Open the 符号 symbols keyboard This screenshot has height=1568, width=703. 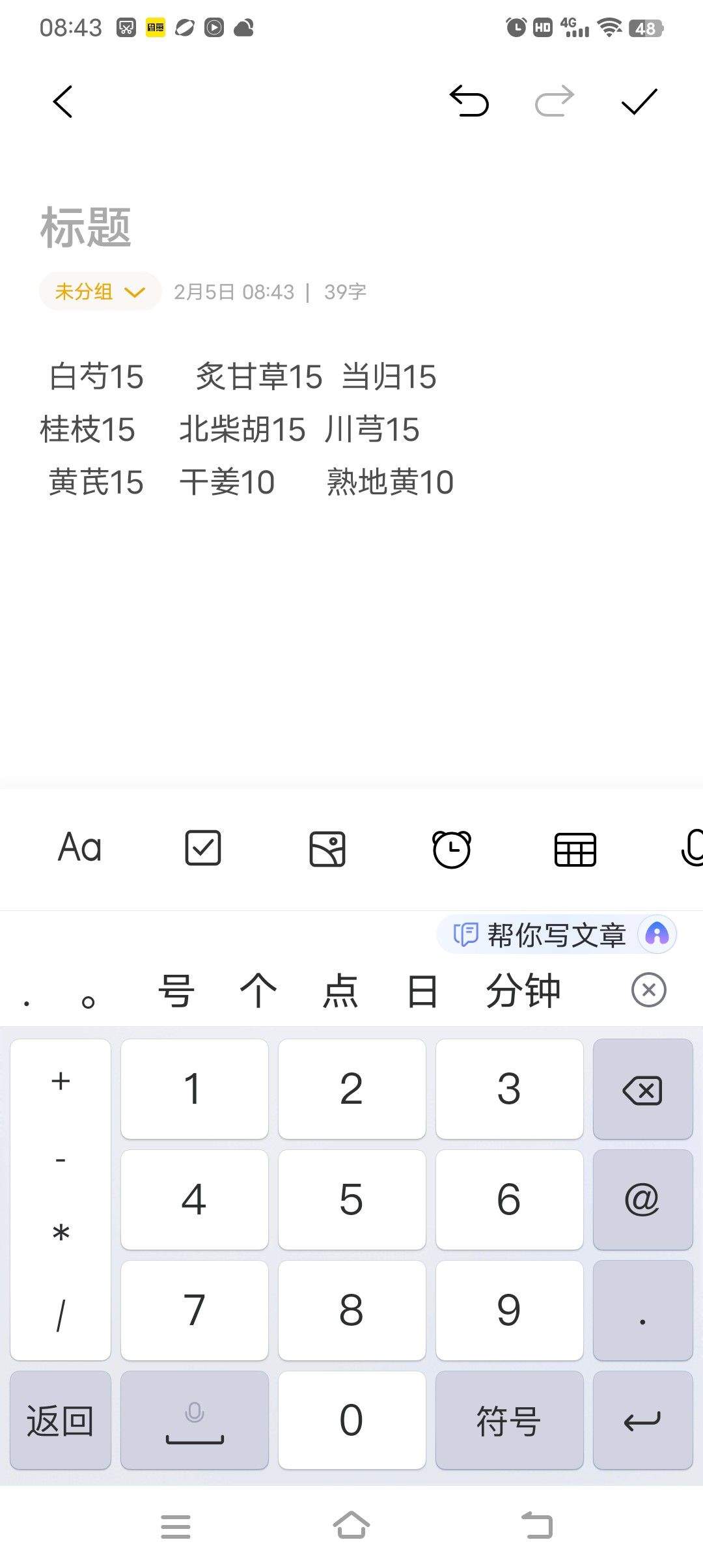pos(509,1420)
